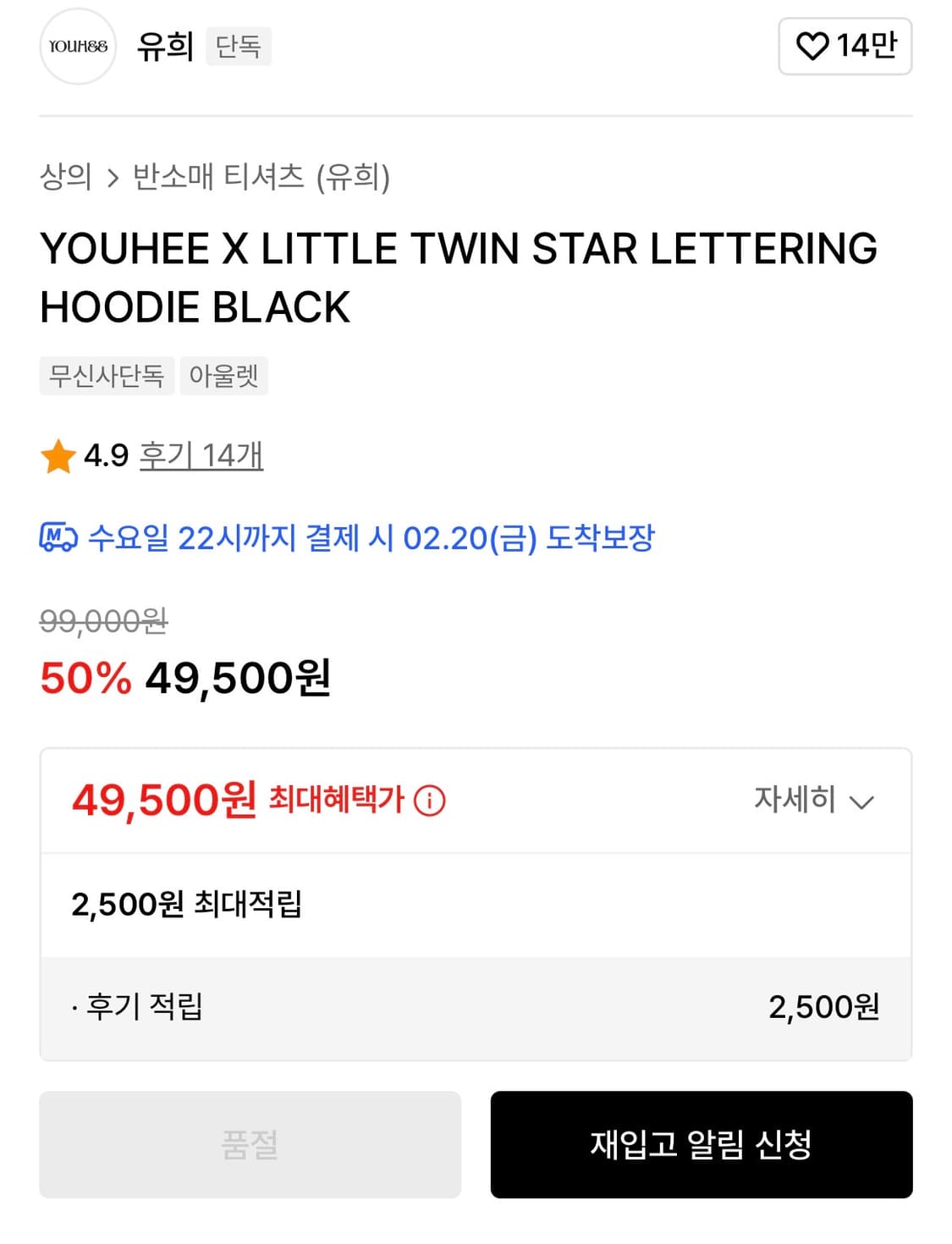Select the 아울렛 tag

223,376
